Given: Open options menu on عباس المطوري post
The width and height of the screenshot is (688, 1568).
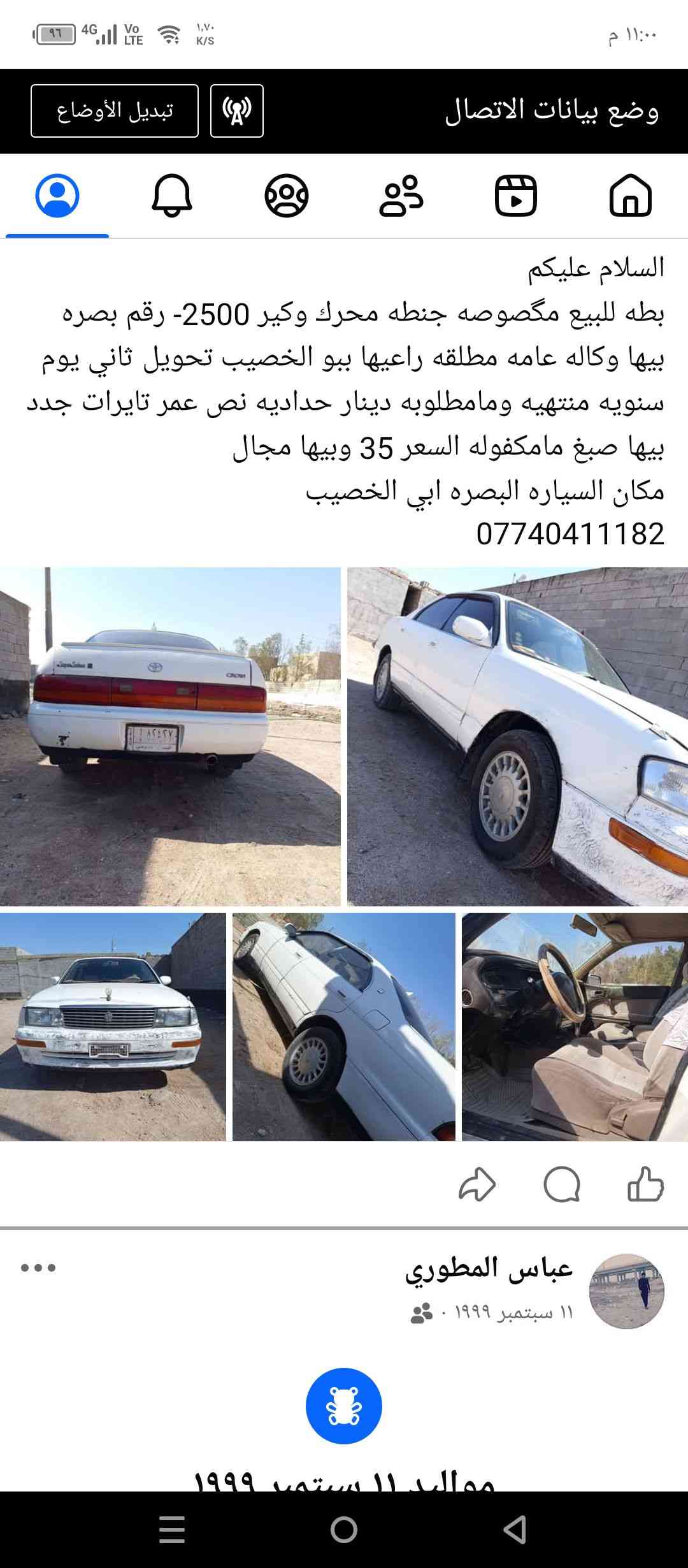Looking at the screenshot, I should (38, 1267).
